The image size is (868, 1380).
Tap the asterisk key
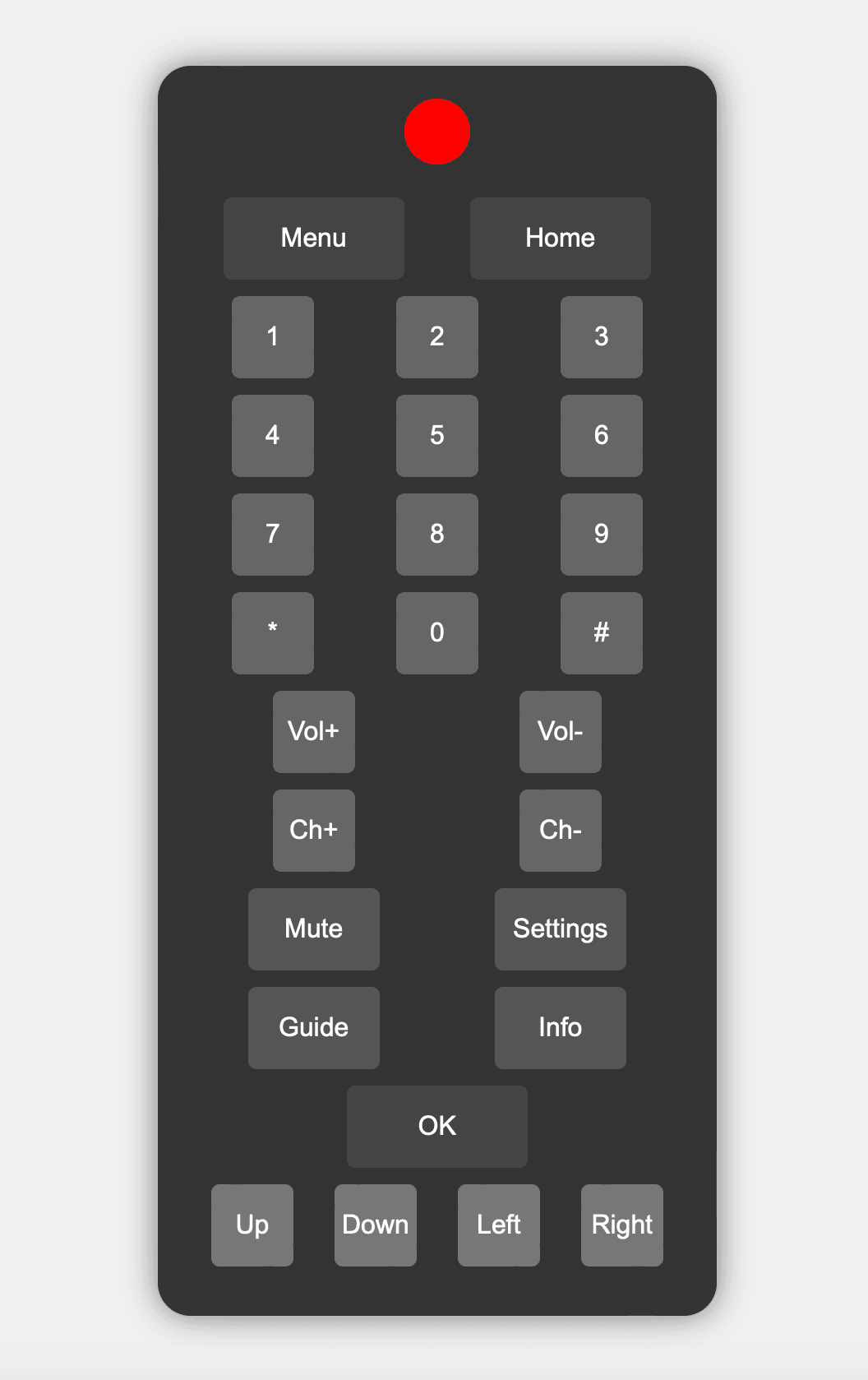273,633
